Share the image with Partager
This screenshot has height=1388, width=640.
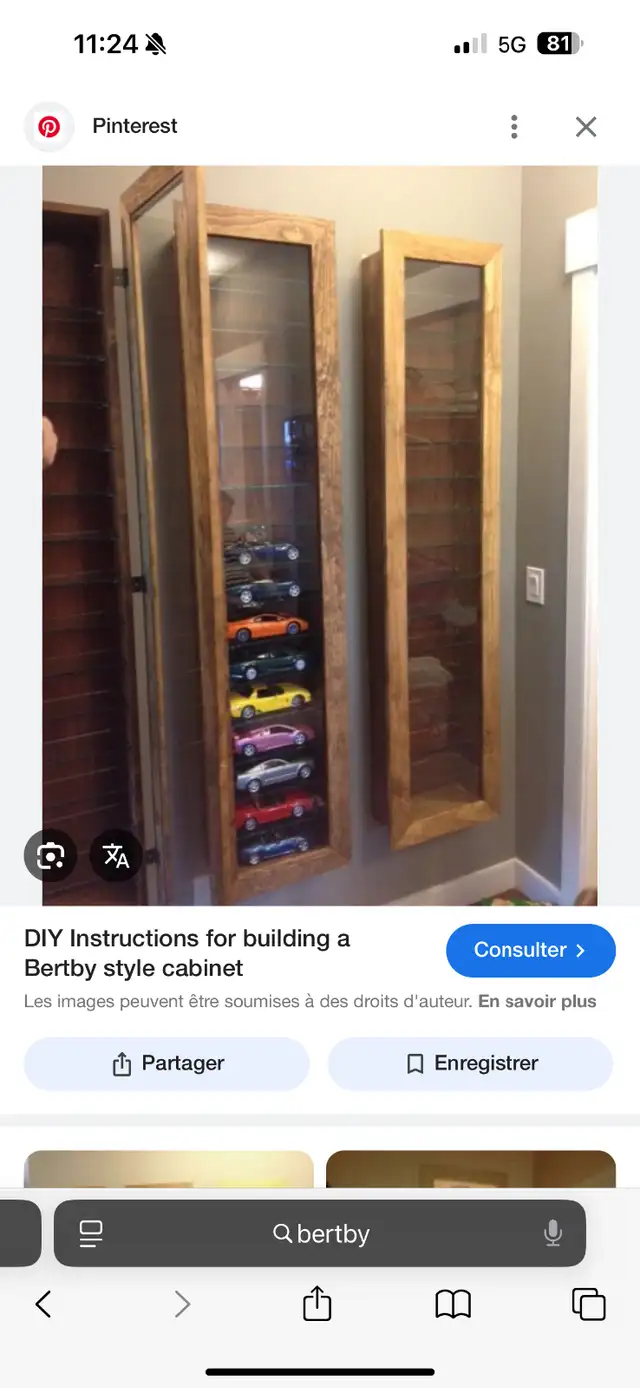[167, 1063]
